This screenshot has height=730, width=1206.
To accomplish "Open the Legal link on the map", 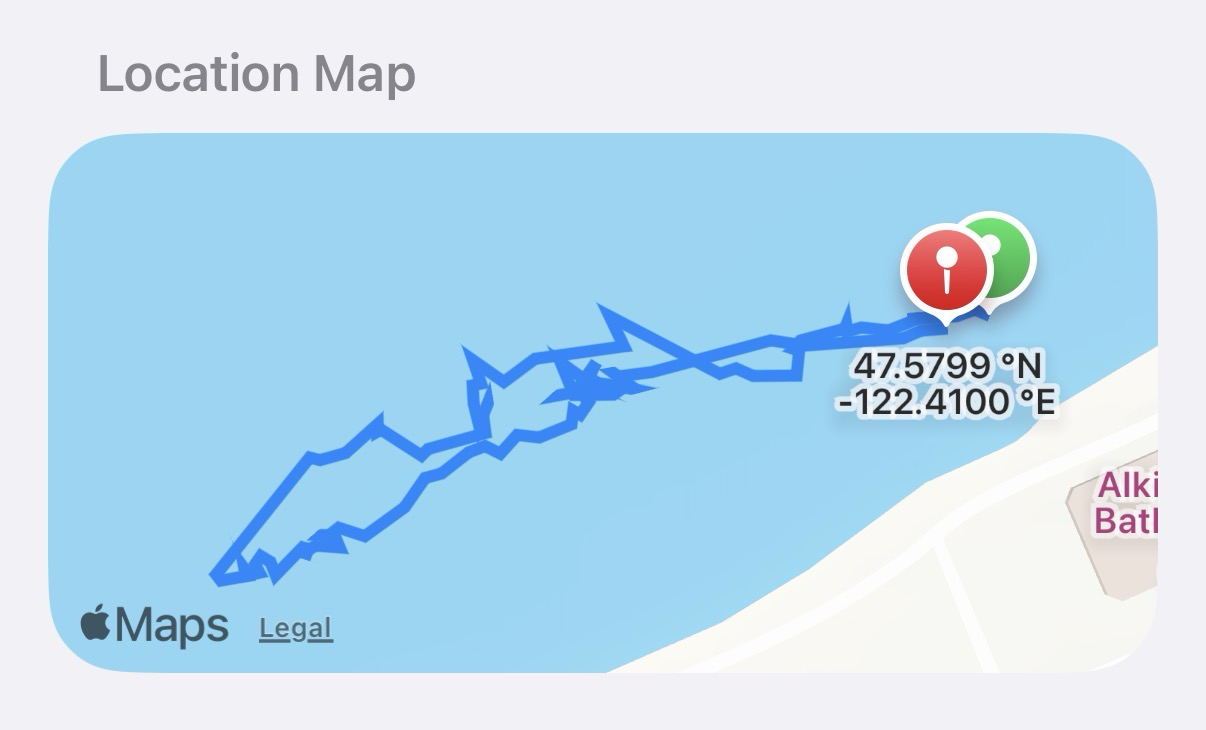I will 295,629.
